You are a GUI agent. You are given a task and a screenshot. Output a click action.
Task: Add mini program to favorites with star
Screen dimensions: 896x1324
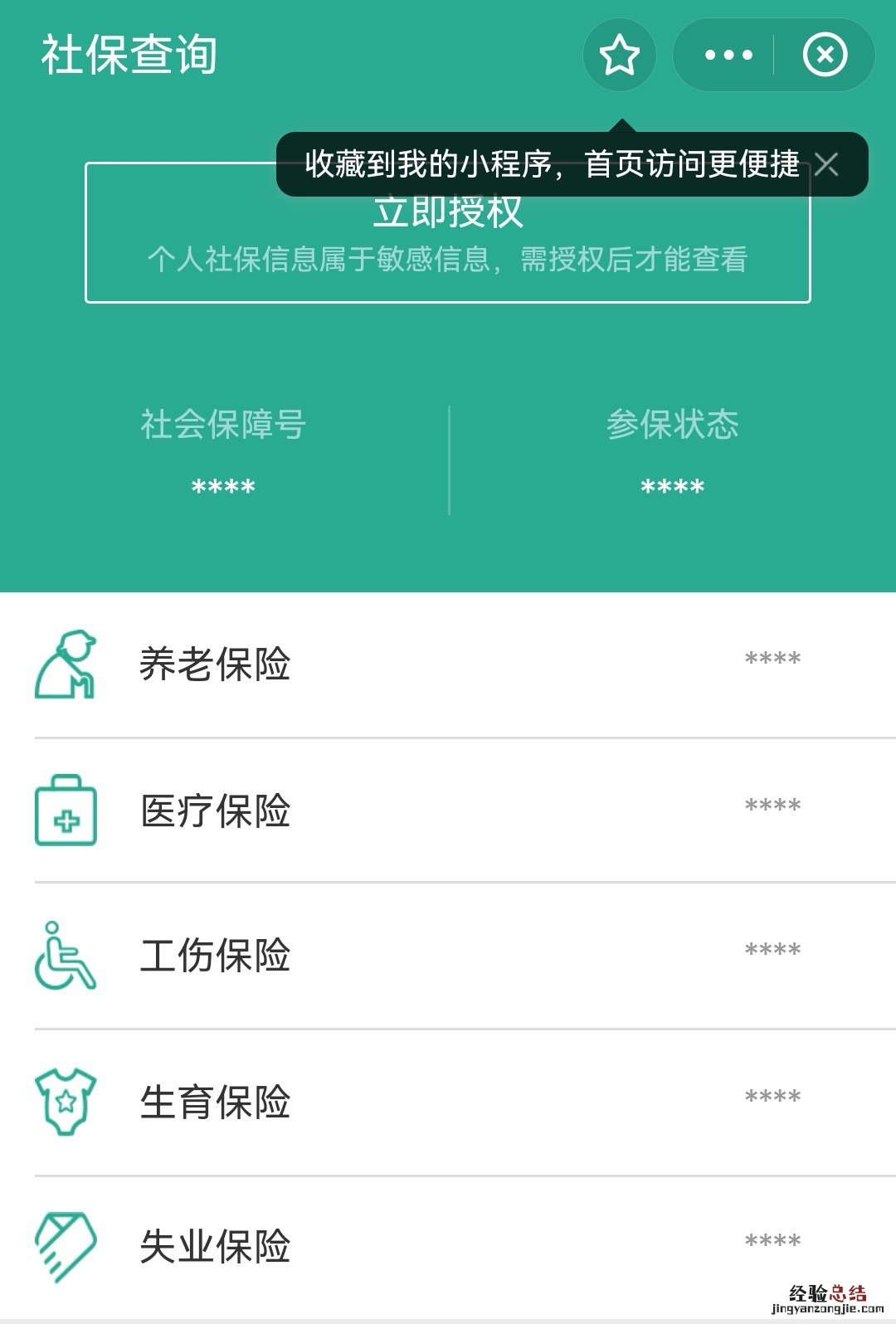coord(619,56)
